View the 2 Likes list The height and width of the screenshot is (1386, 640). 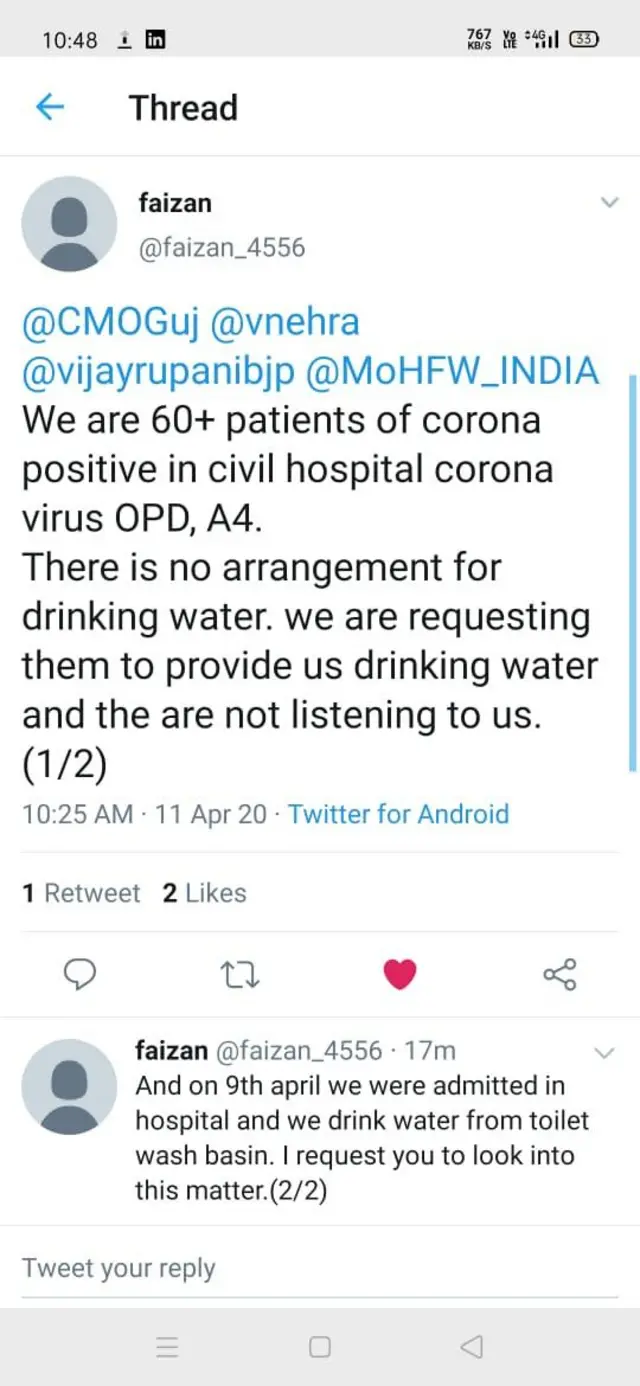pos(205,893)
